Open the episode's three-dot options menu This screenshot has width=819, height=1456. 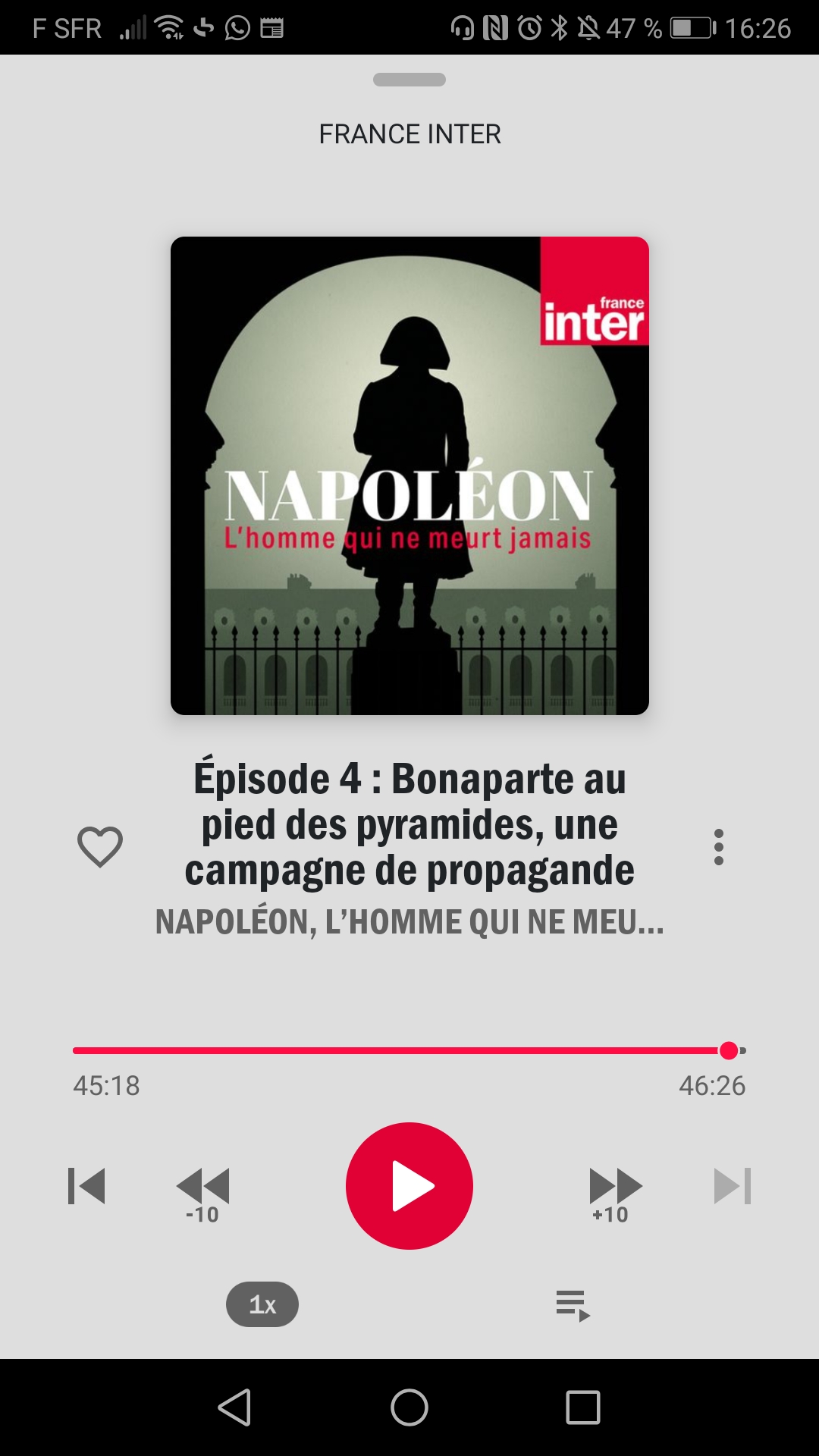[719, 847]
